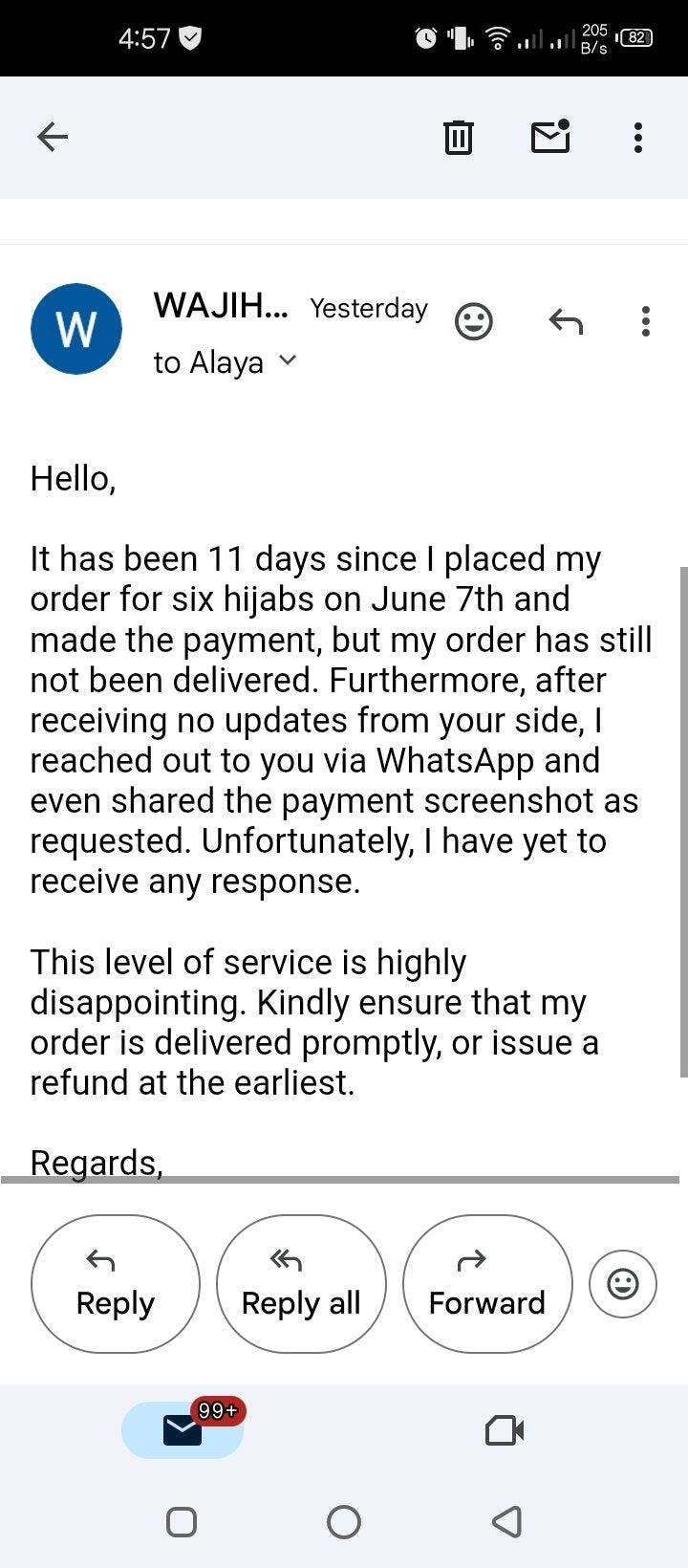This screenshot has width=688, height=1568.
Task: Open the message's three-dot options menu
Action: (x=646, y=322)
